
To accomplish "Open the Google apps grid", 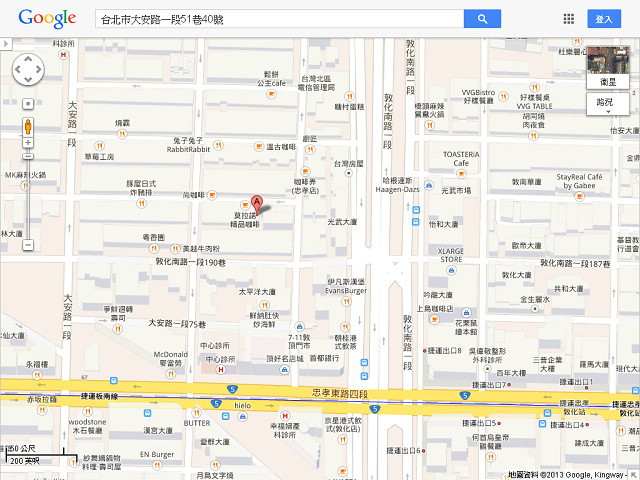I will tap(569, 18).
